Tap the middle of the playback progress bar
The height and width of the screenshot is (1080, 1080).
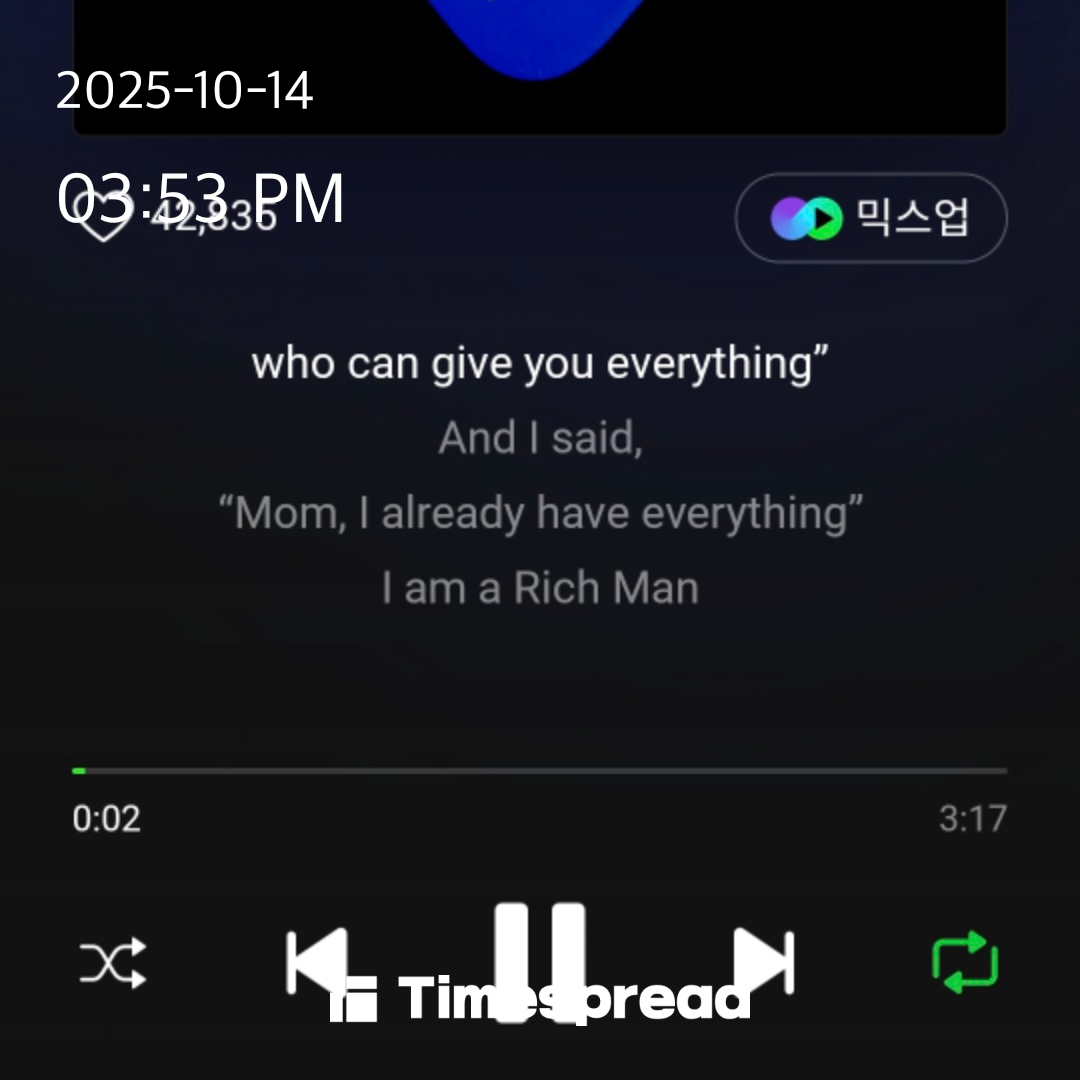pyautogui.click(x=540, y=771)
